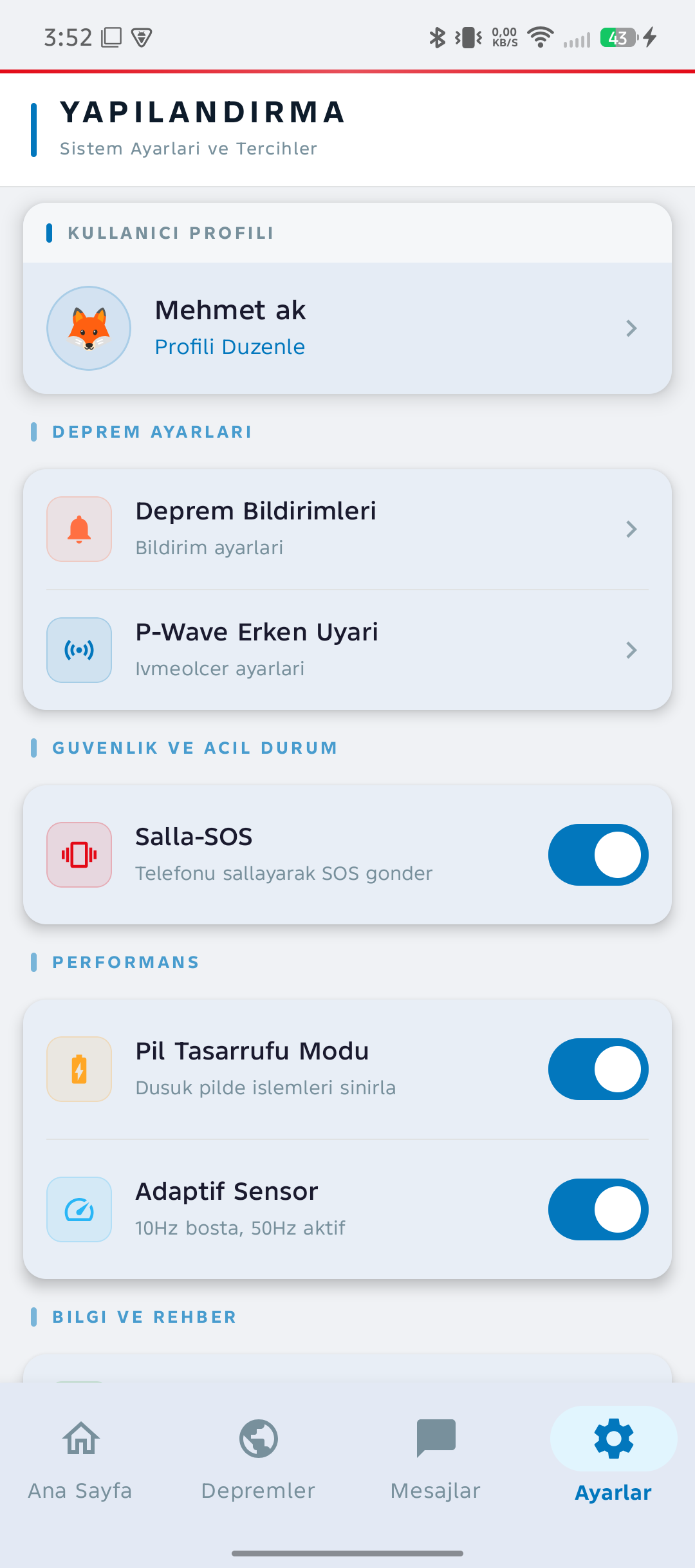Open the Deprem Bildirimleri bell icon
Viewport: 695px width, 1568px height.
(79, 529)
